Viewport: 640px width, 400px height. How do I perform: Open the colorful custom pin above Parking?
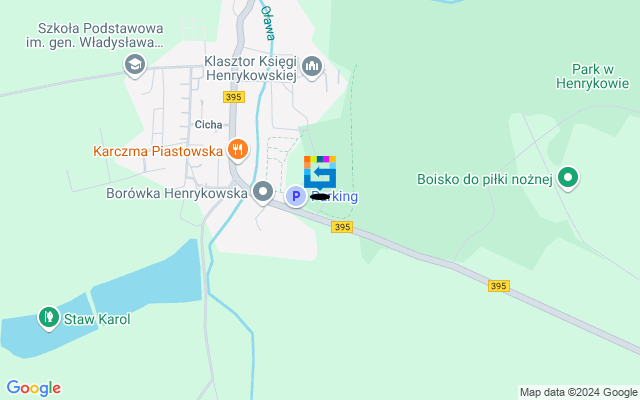coord(320,172)
